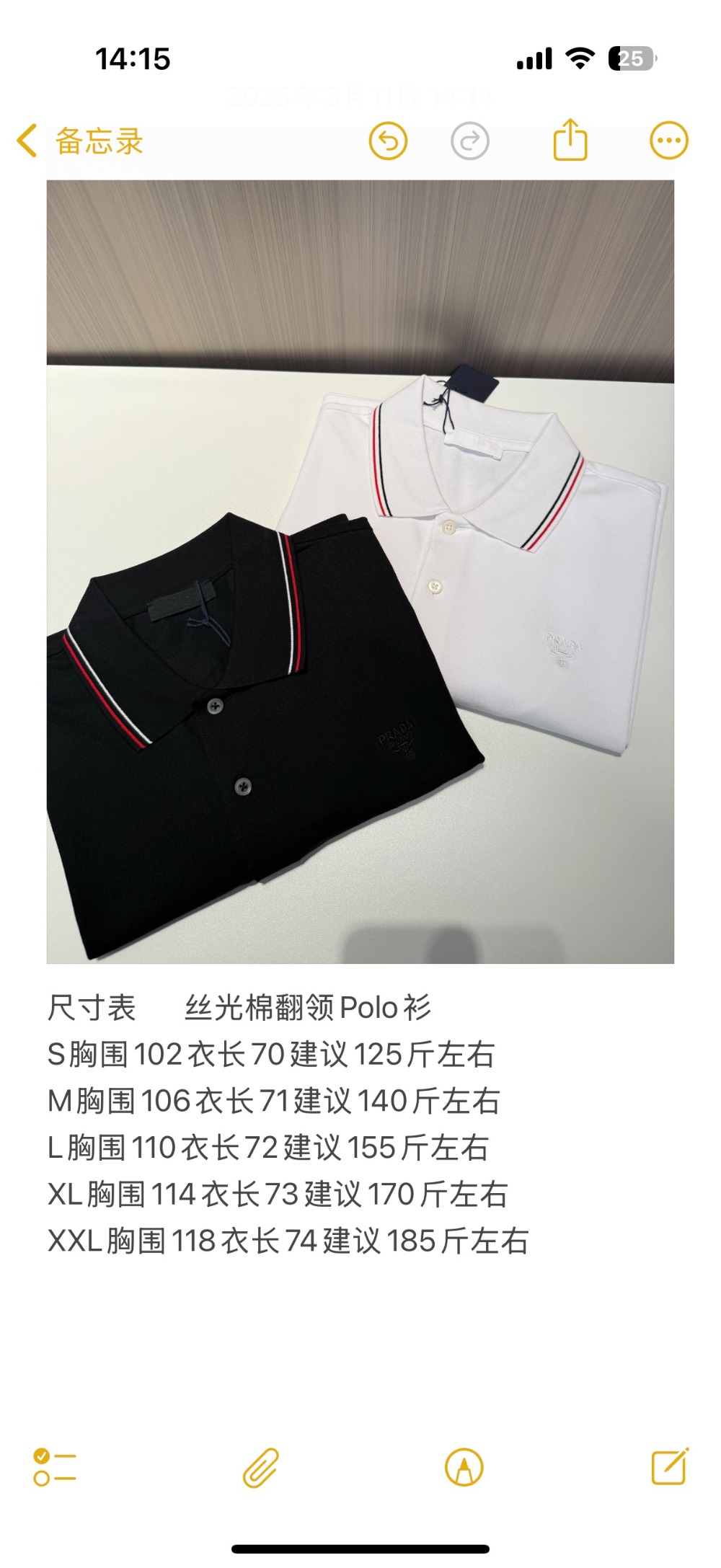Add a checklist to the note

55,1468
